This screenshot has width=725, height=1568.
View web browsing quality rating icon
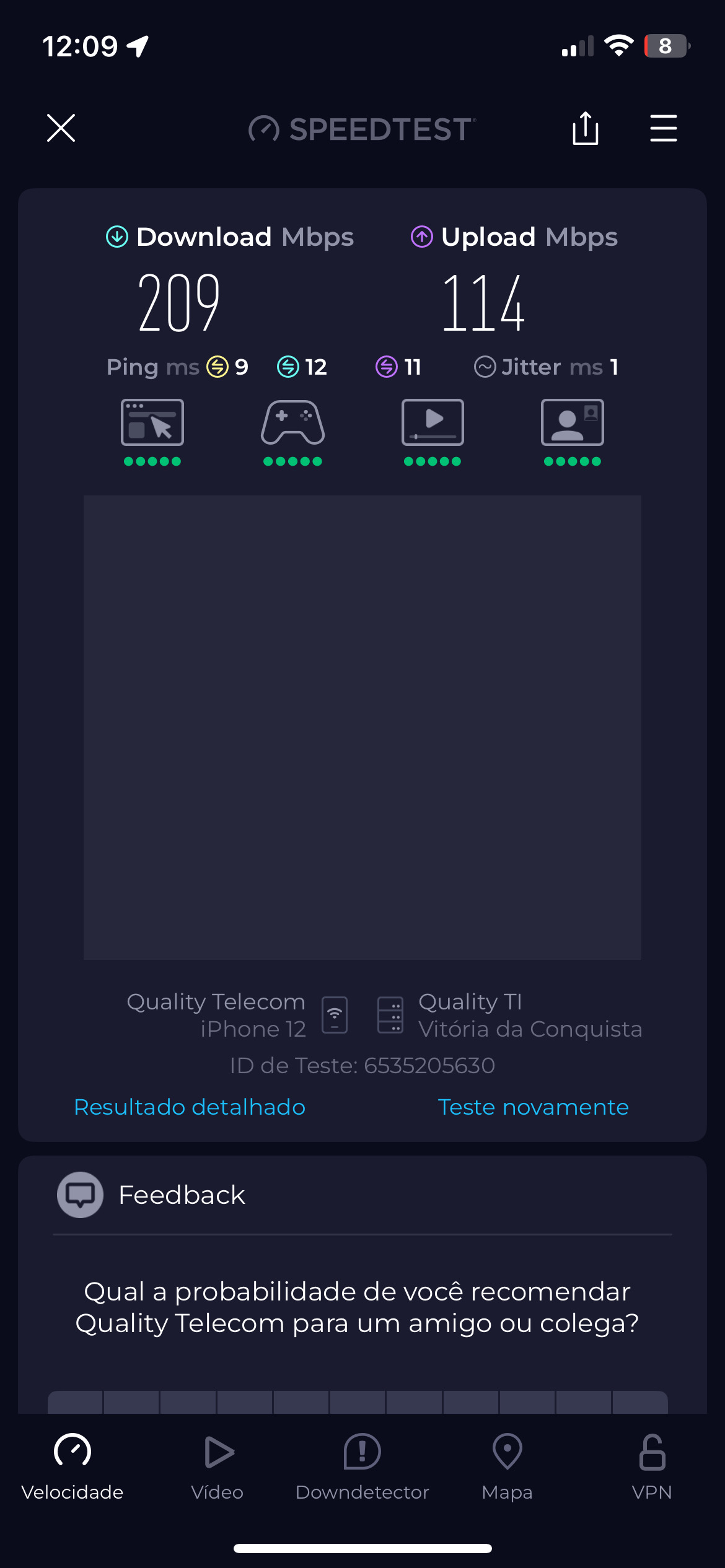(x=152, y=423)
